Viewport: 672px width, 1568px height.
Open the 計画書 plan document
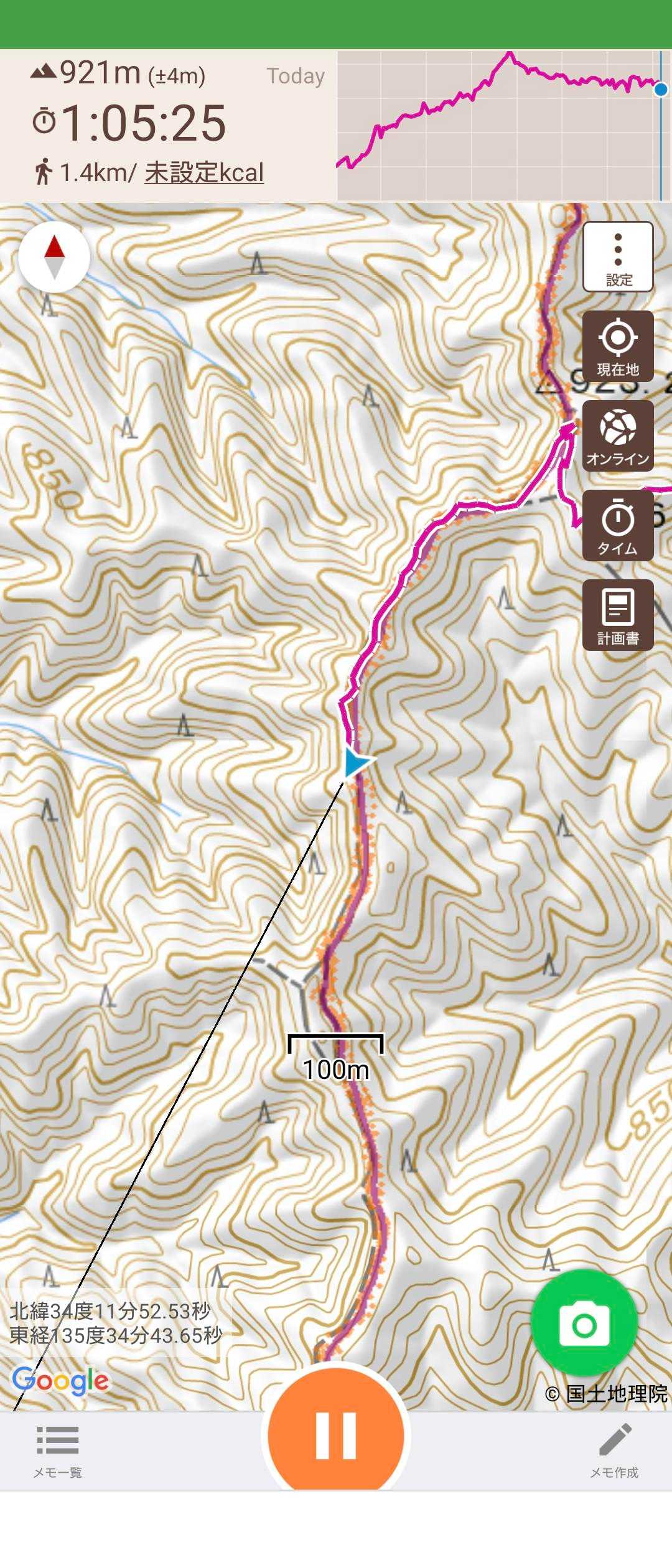point(618,615)
